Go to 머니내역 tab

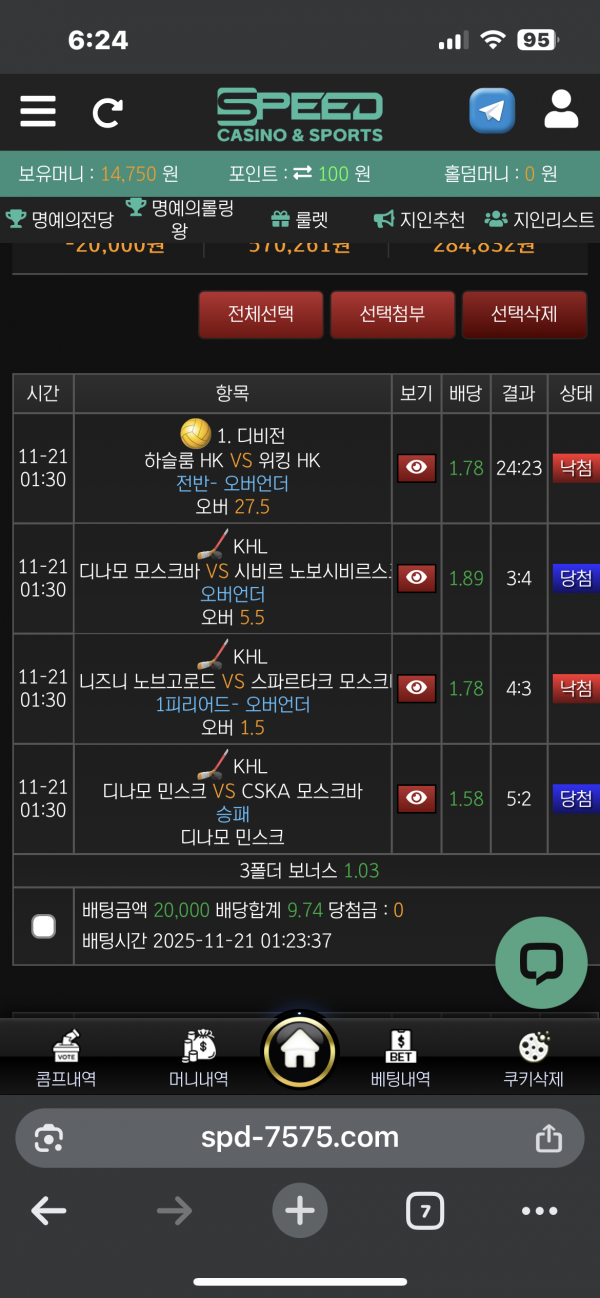pyautogui.click(x=198, y=1059)
